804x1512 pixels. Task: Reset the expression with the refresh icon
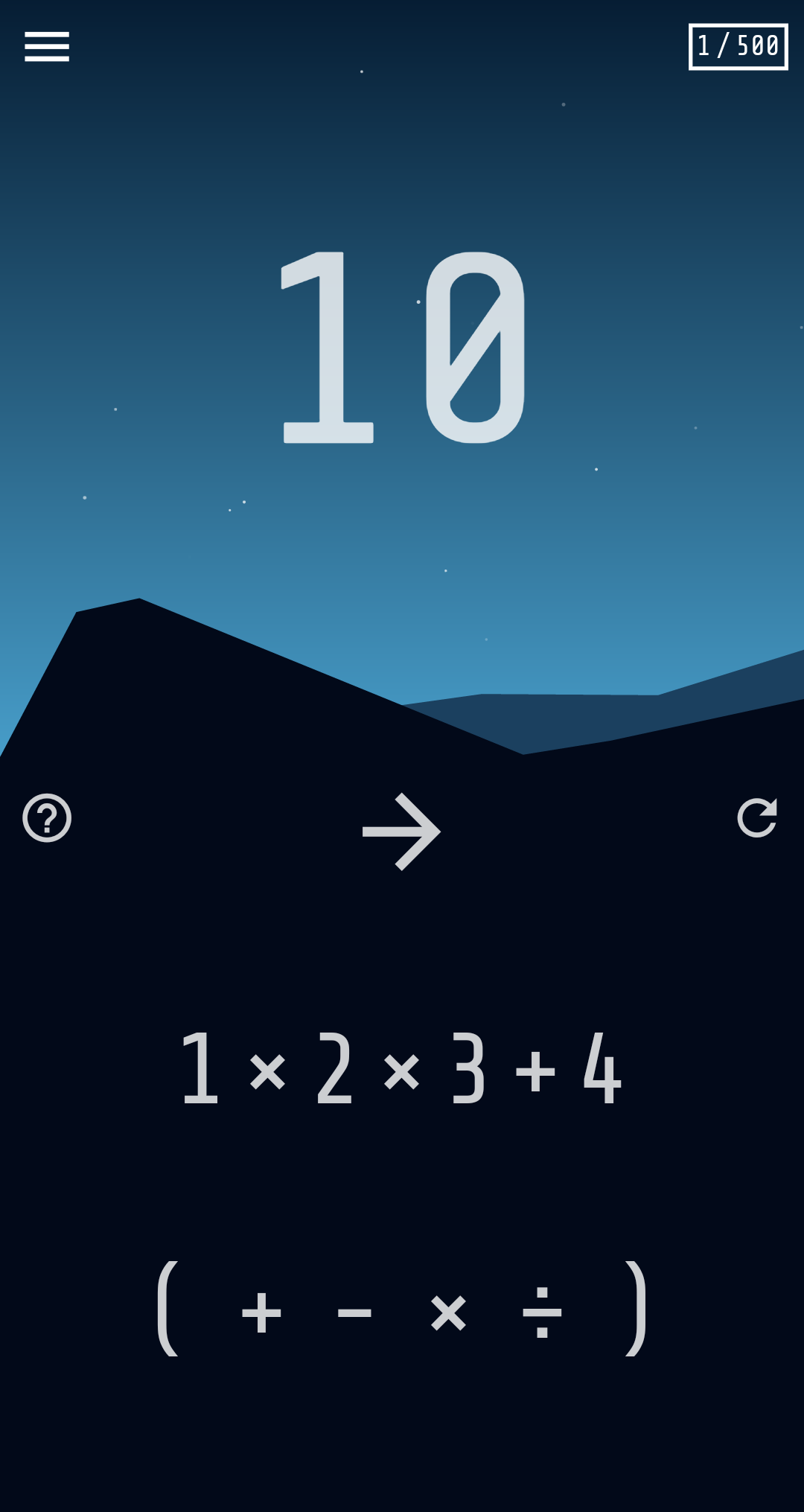(x=757, y=817)
